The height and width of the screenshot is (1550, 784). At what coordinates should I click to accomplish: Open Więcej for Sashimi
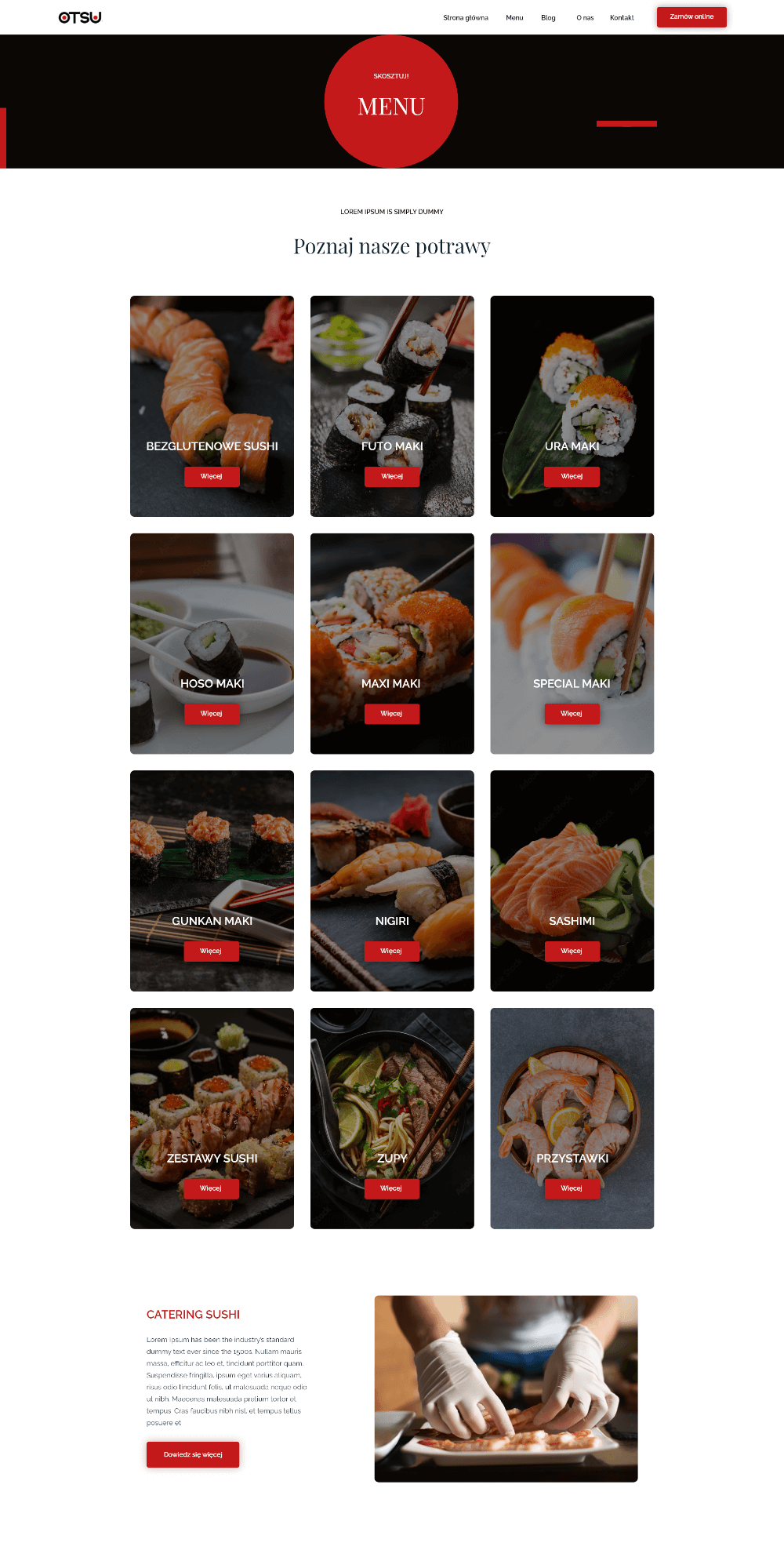click(572, 951)
